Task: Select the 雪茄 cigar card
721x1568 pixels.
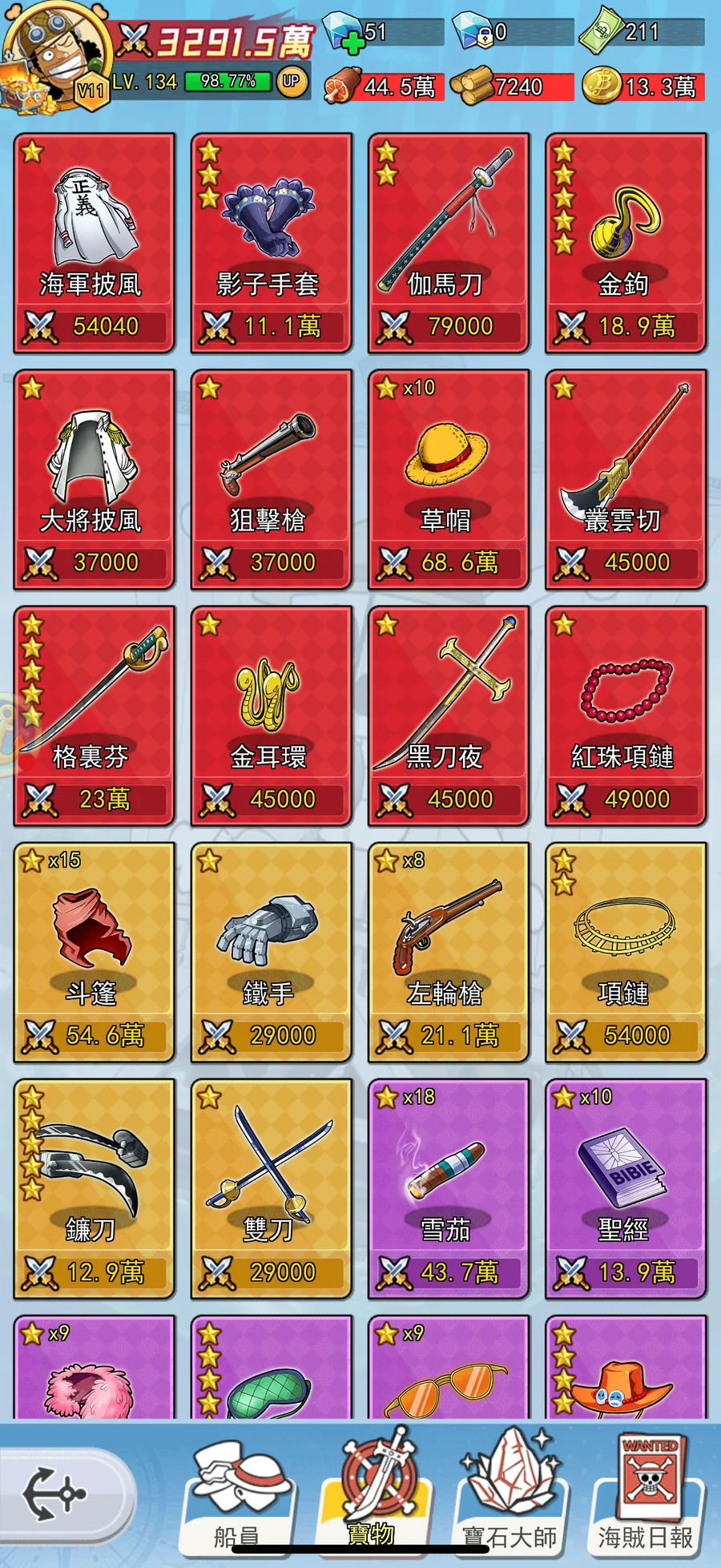Action: [x=449, y=1189]
